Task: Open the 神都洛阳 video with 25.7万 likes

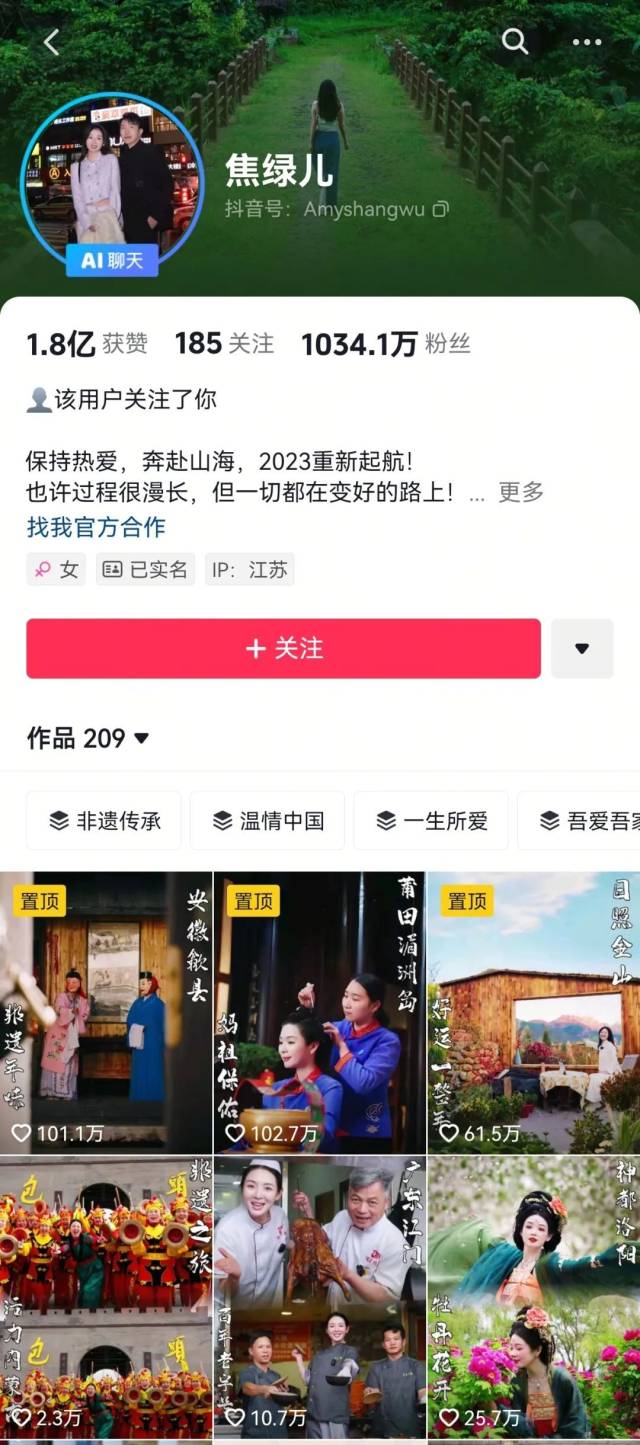Action: pos(533,1296)
